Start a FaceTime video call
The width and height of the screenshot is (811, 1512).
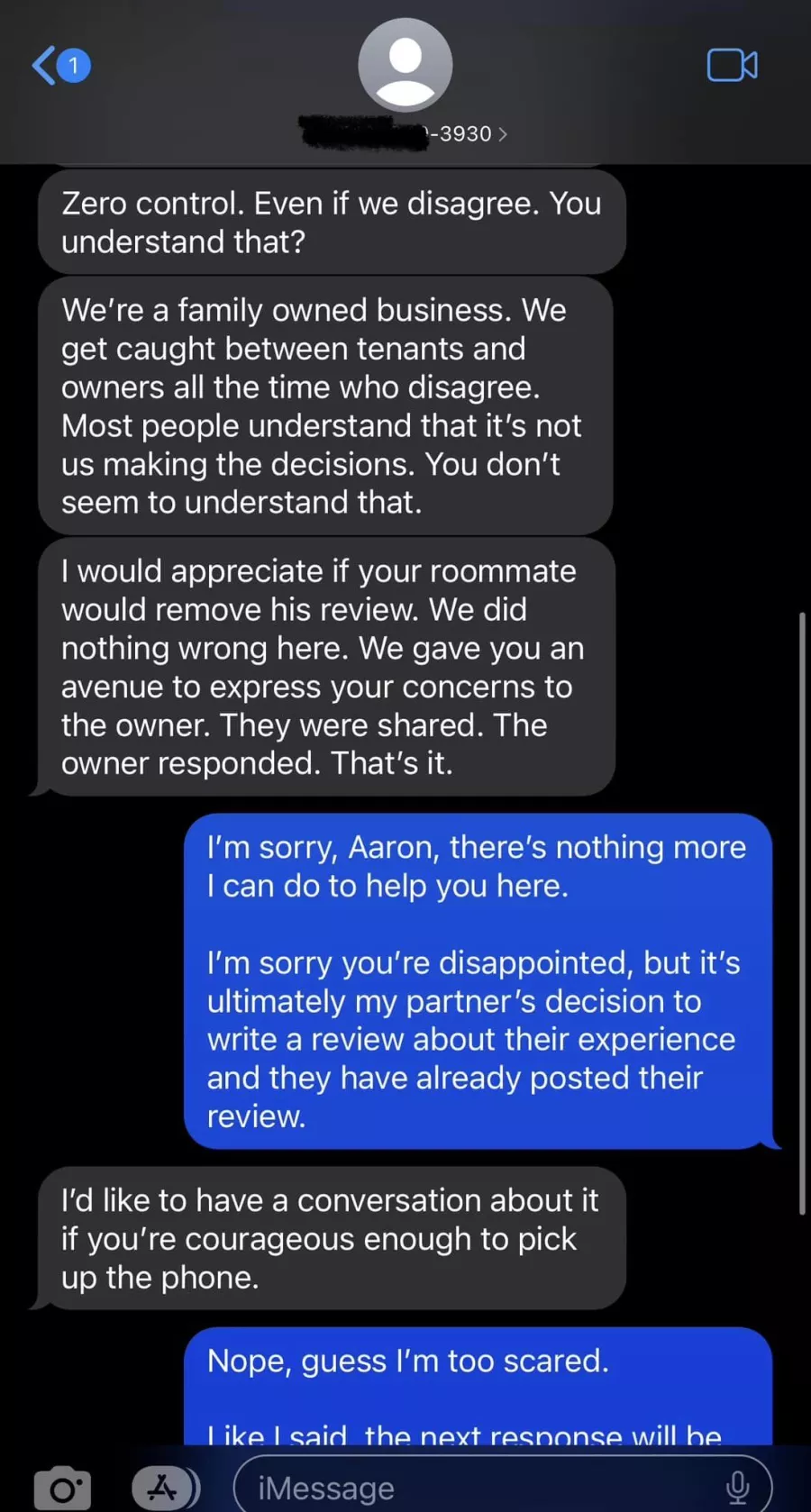pyautogui.click(x=732, y=65)
